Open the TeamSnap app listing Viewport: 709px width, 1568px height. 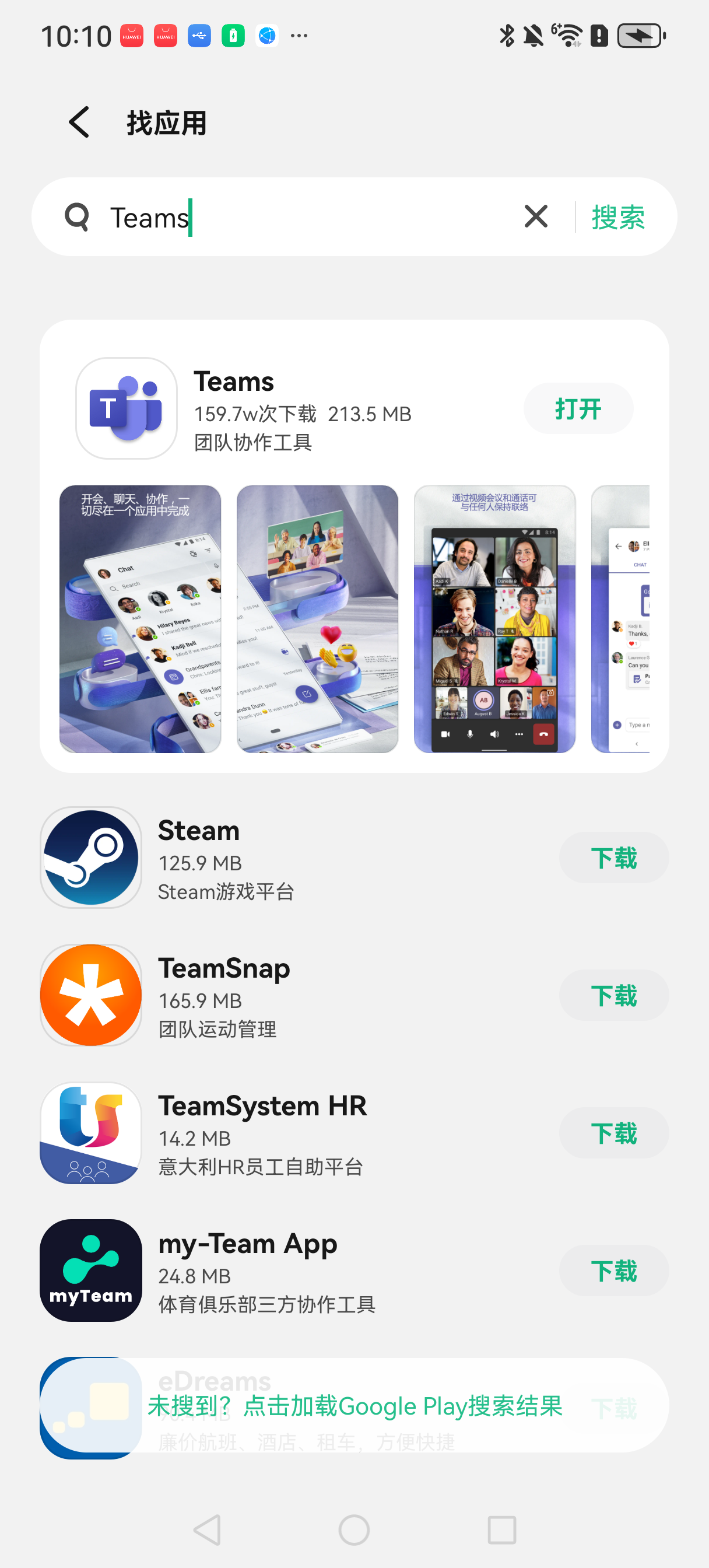(292, 995)
